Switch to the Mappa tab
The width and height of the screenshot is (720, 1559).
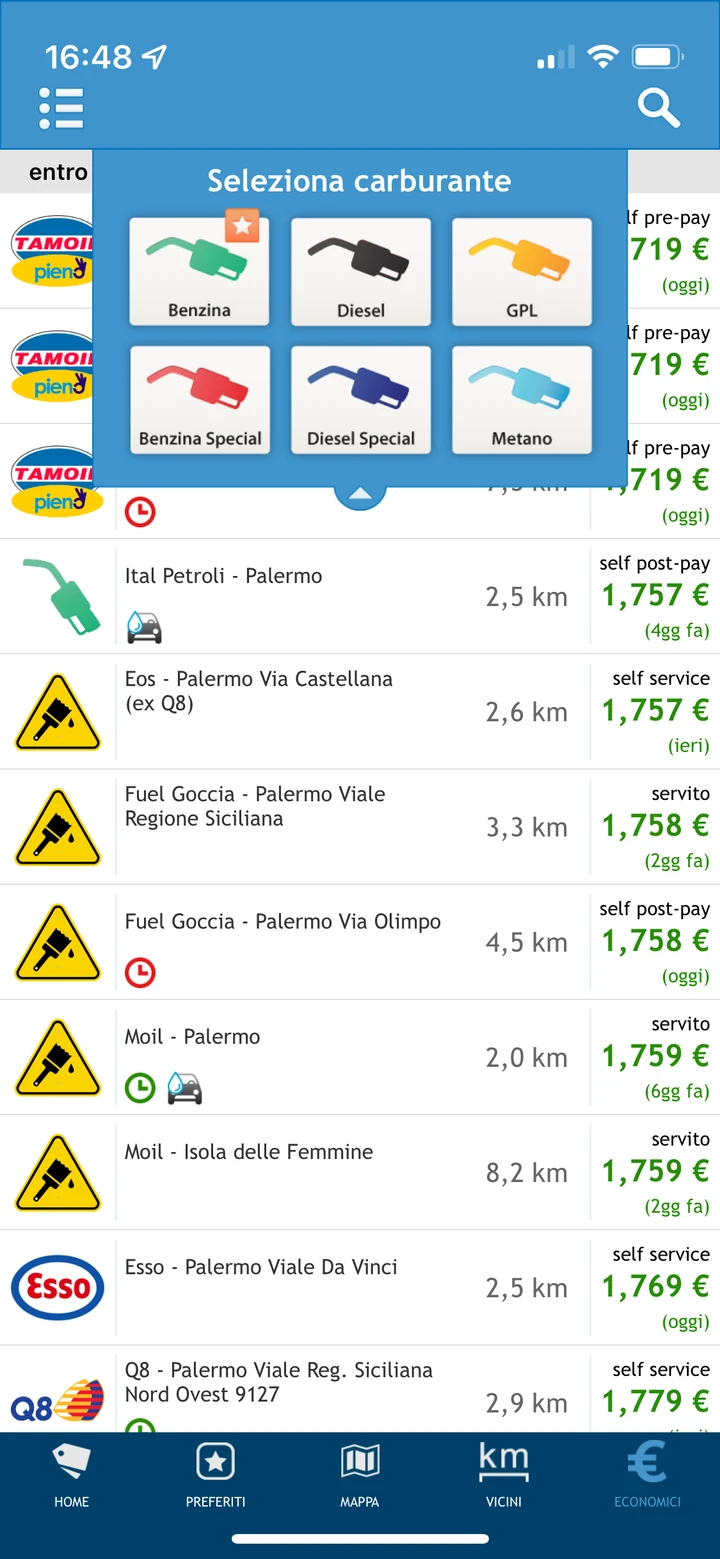click(x=360, y=1475)
